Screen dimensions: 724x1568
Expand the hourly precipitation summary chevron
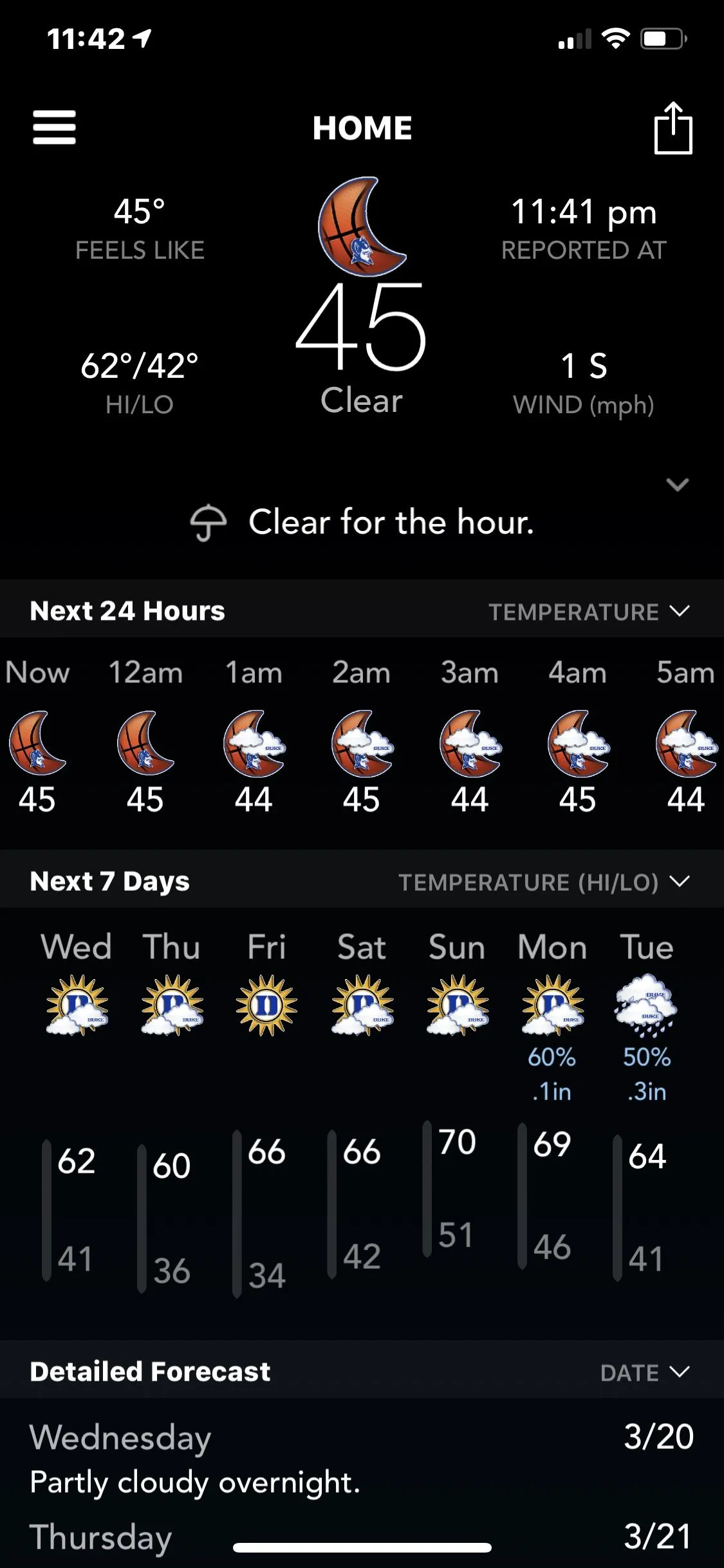click(x=677, y=485)
